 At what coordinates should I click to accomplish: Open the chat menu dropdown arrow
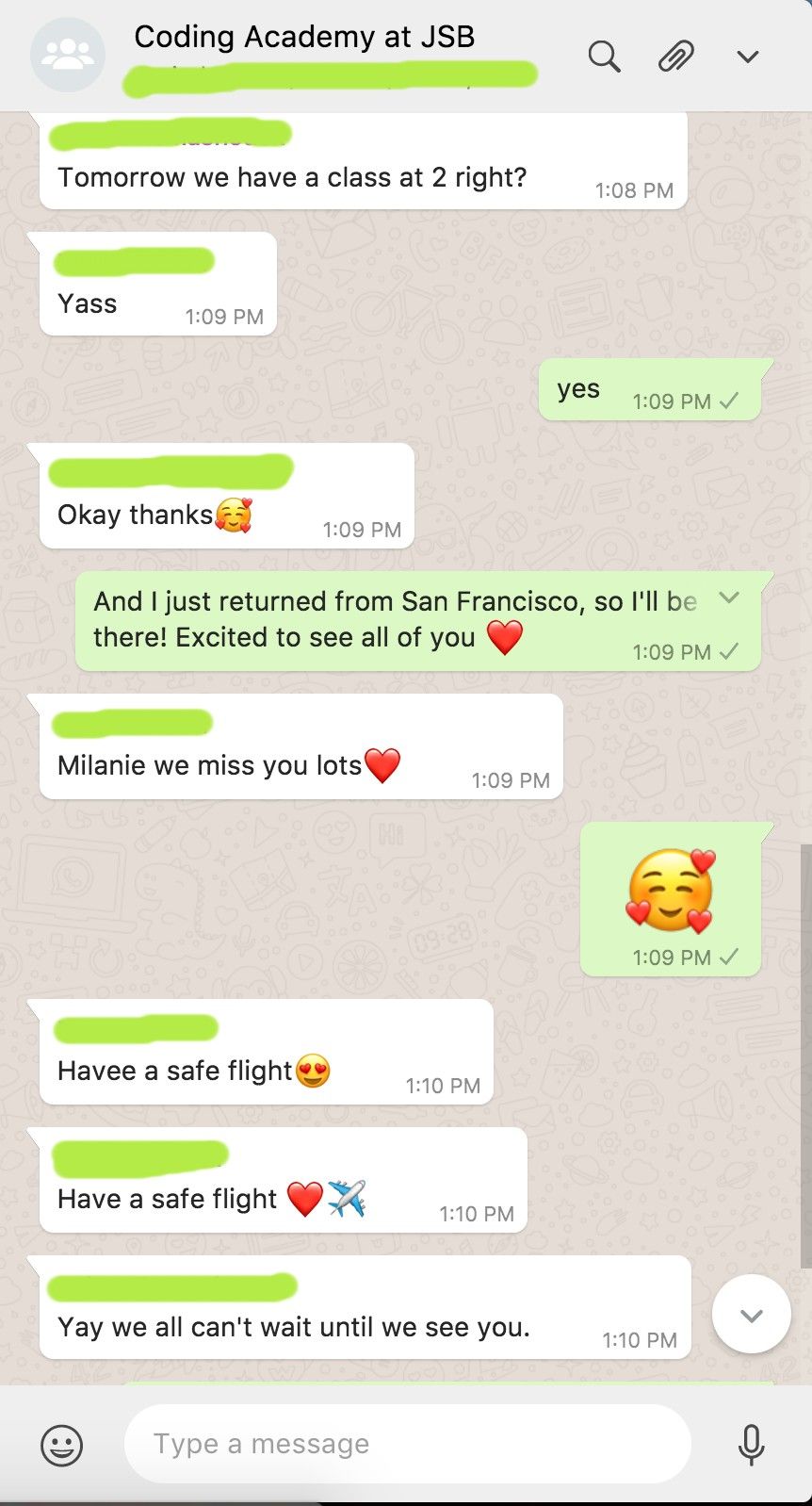[748, 57]
